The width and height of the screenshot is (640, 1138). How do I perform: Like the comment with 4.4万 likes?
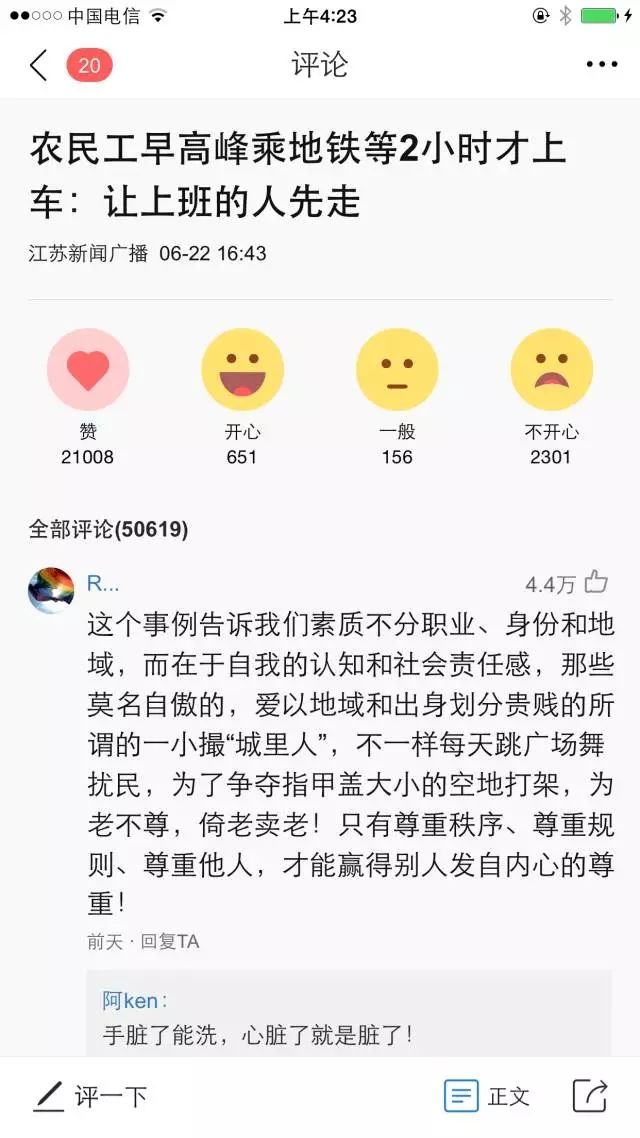tap(596, 582)
